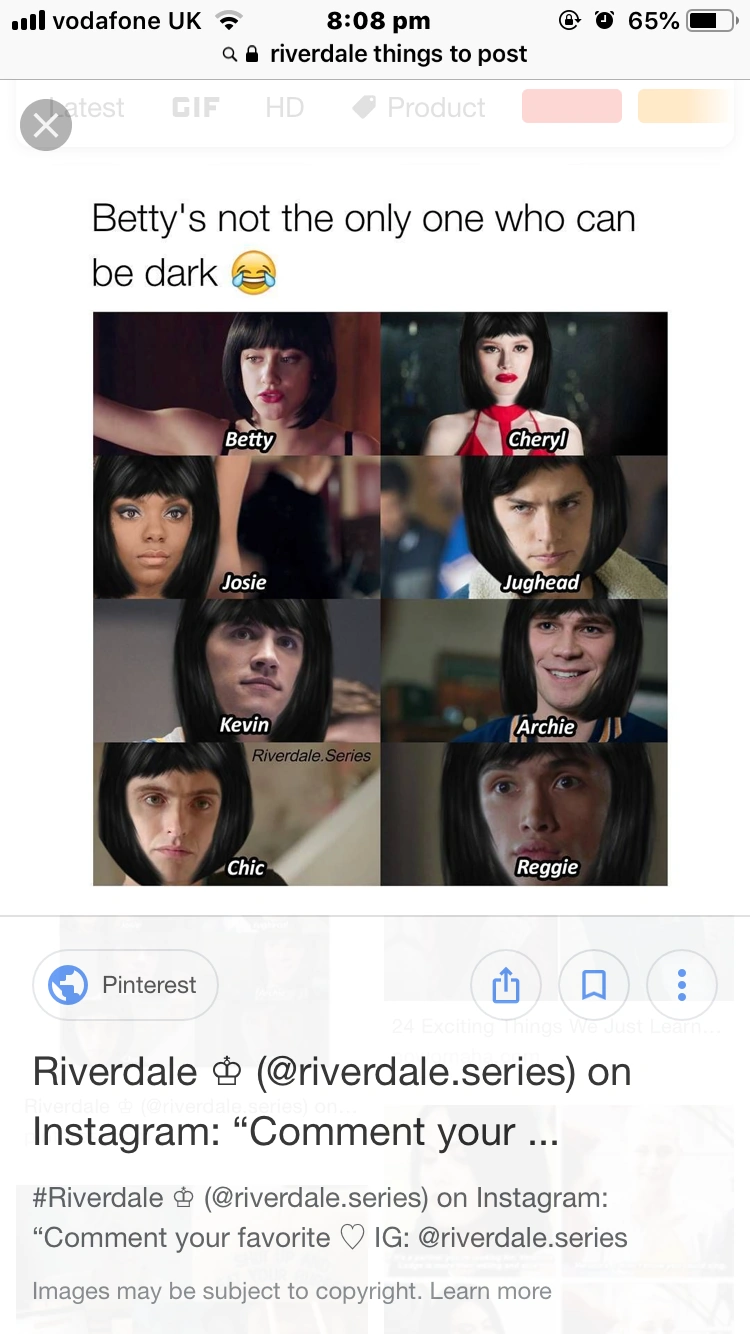Open the Betty's not the only one image
The height and width of the screenshot is (1334, 750).
pyautogui.click(x=380, y=598)
